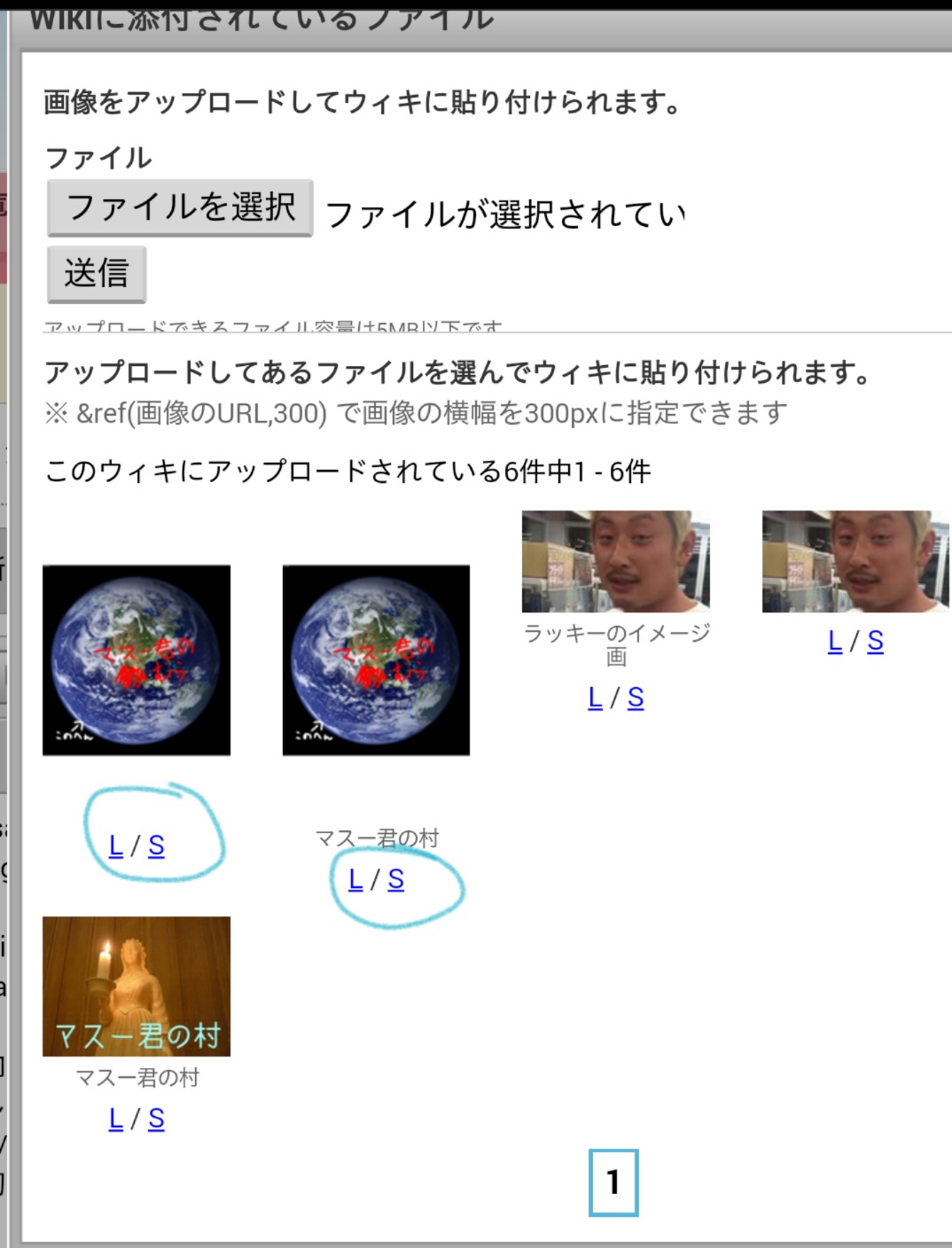
Task: Tap S under the earth image captioned マスー君の村
Action: coord(396,879)
